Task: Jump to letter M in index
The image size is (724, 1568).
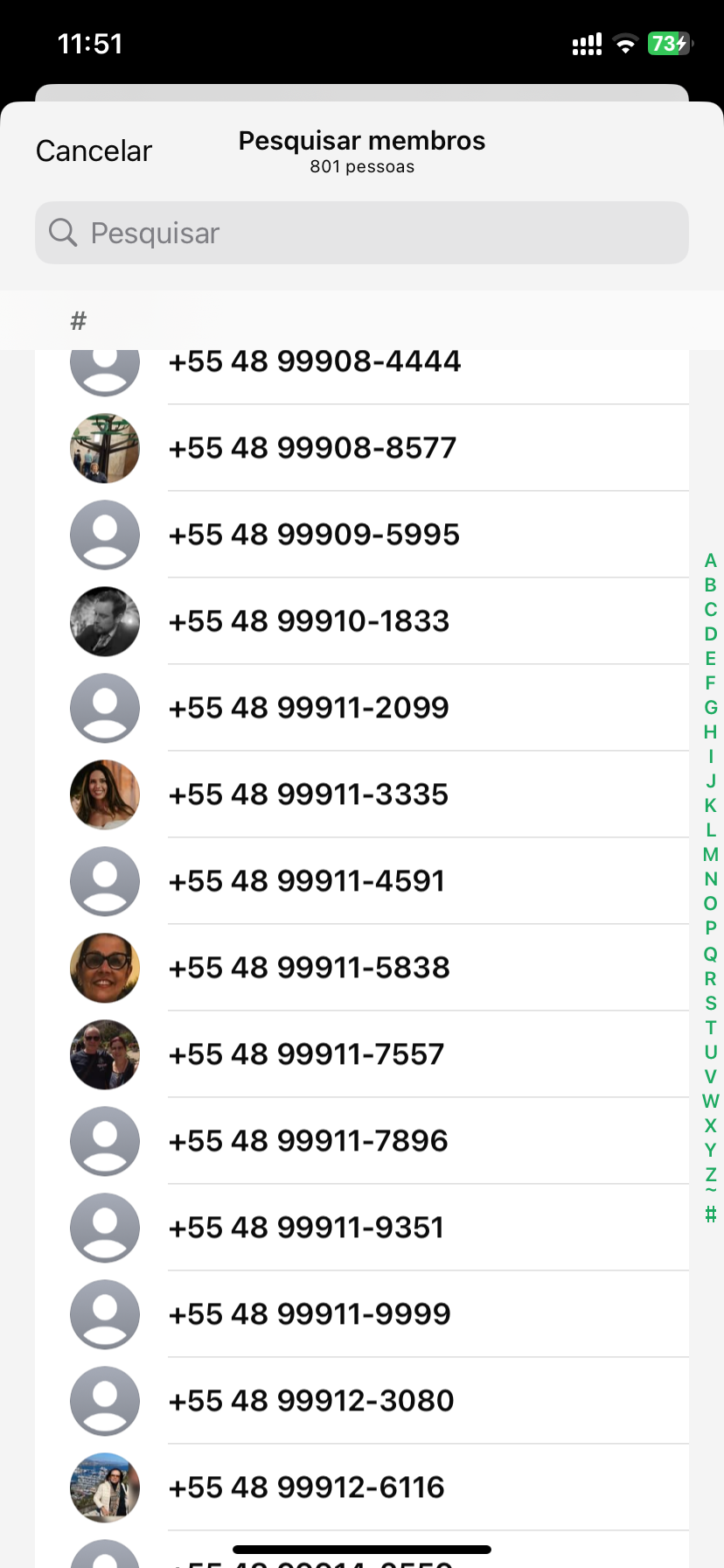Action: (710, 855)
